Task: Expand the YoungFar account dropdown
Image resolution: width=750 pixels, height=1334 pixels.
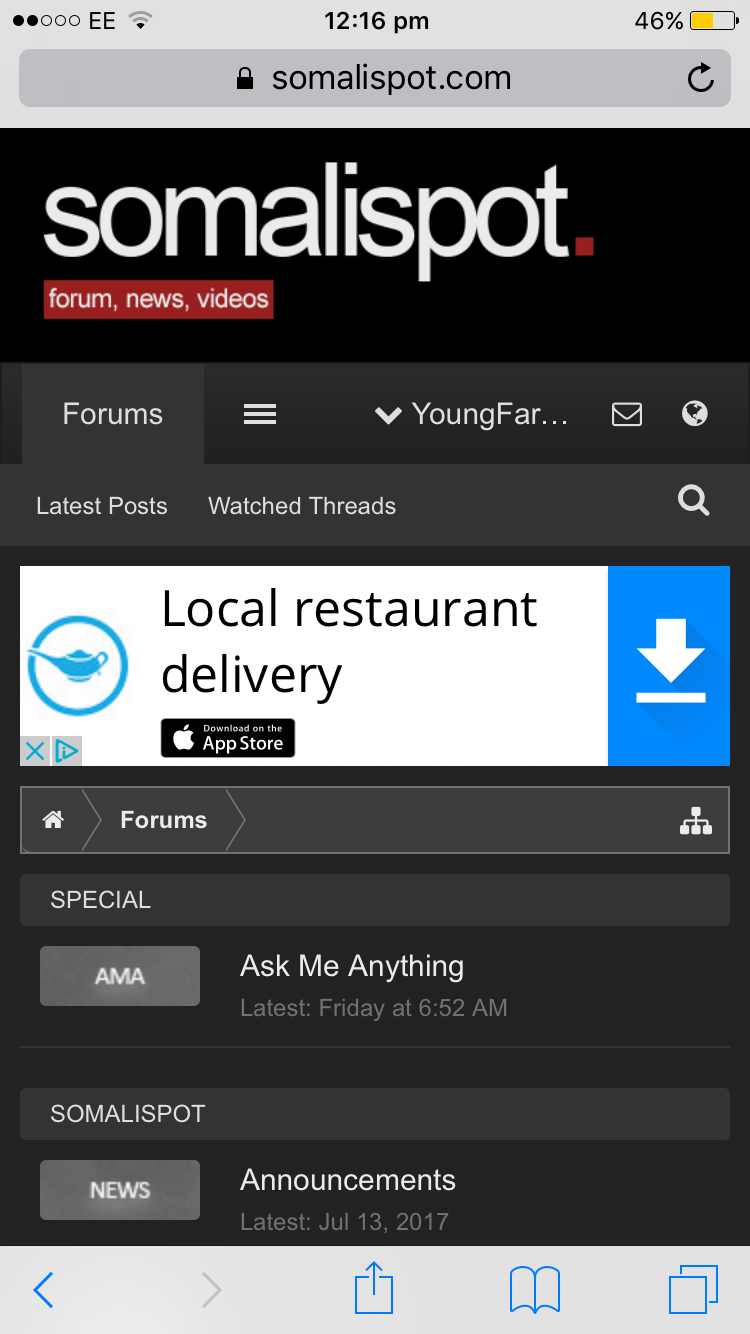Action: (472, 414)
